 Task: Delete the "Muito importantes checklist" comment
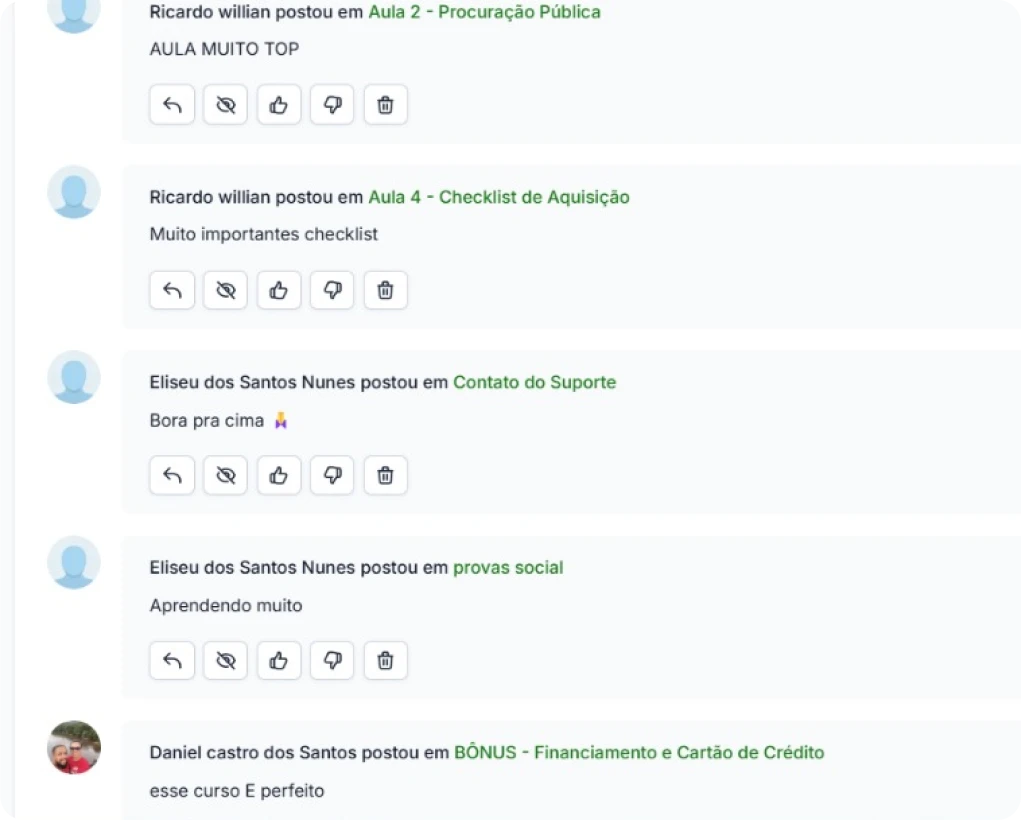[x=385, y=290]
